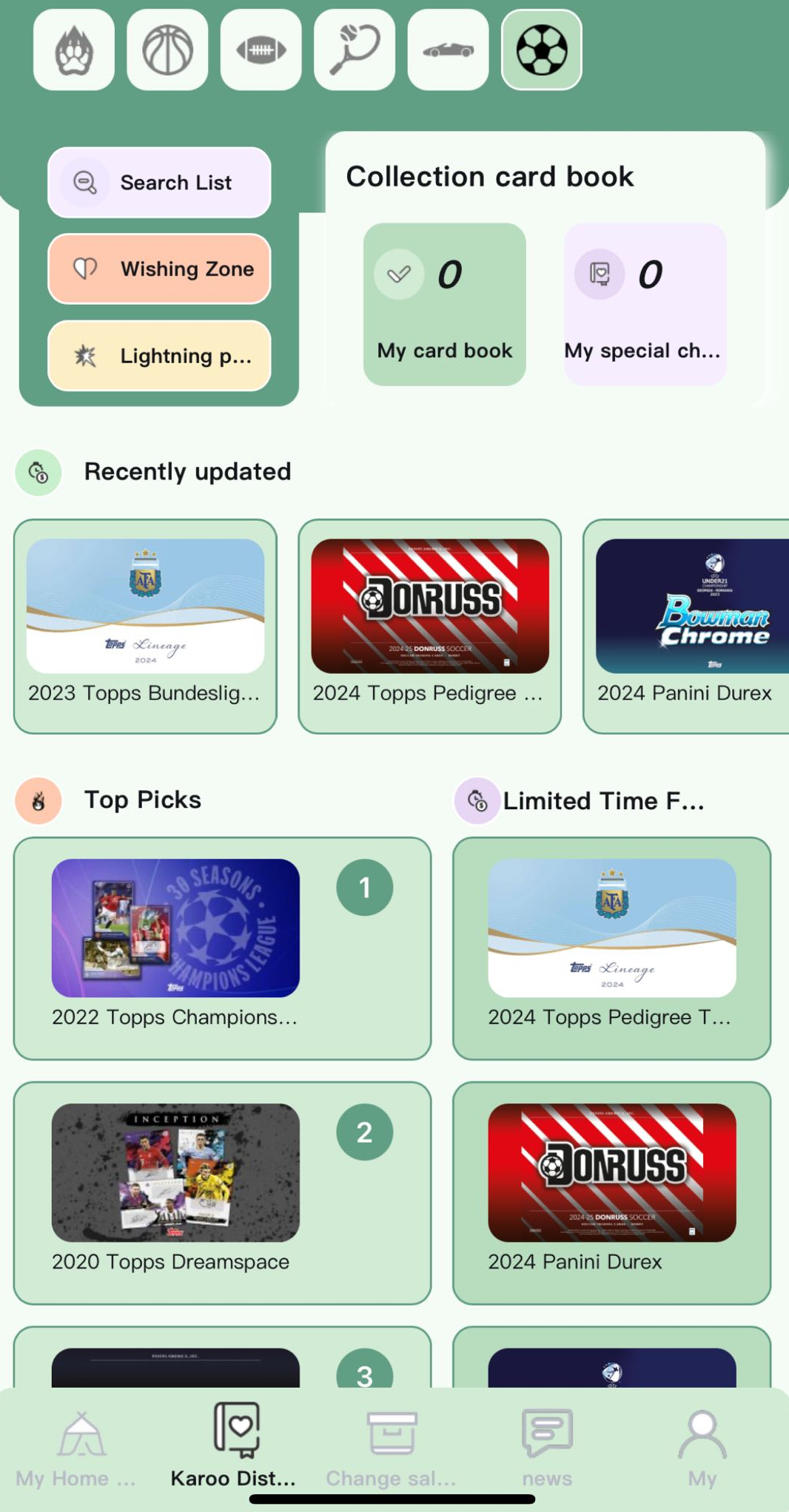This screenshot has width=789, height=1512.
Task: View top pick 2022 Topps Champions
Action: (x=222, y=948)
